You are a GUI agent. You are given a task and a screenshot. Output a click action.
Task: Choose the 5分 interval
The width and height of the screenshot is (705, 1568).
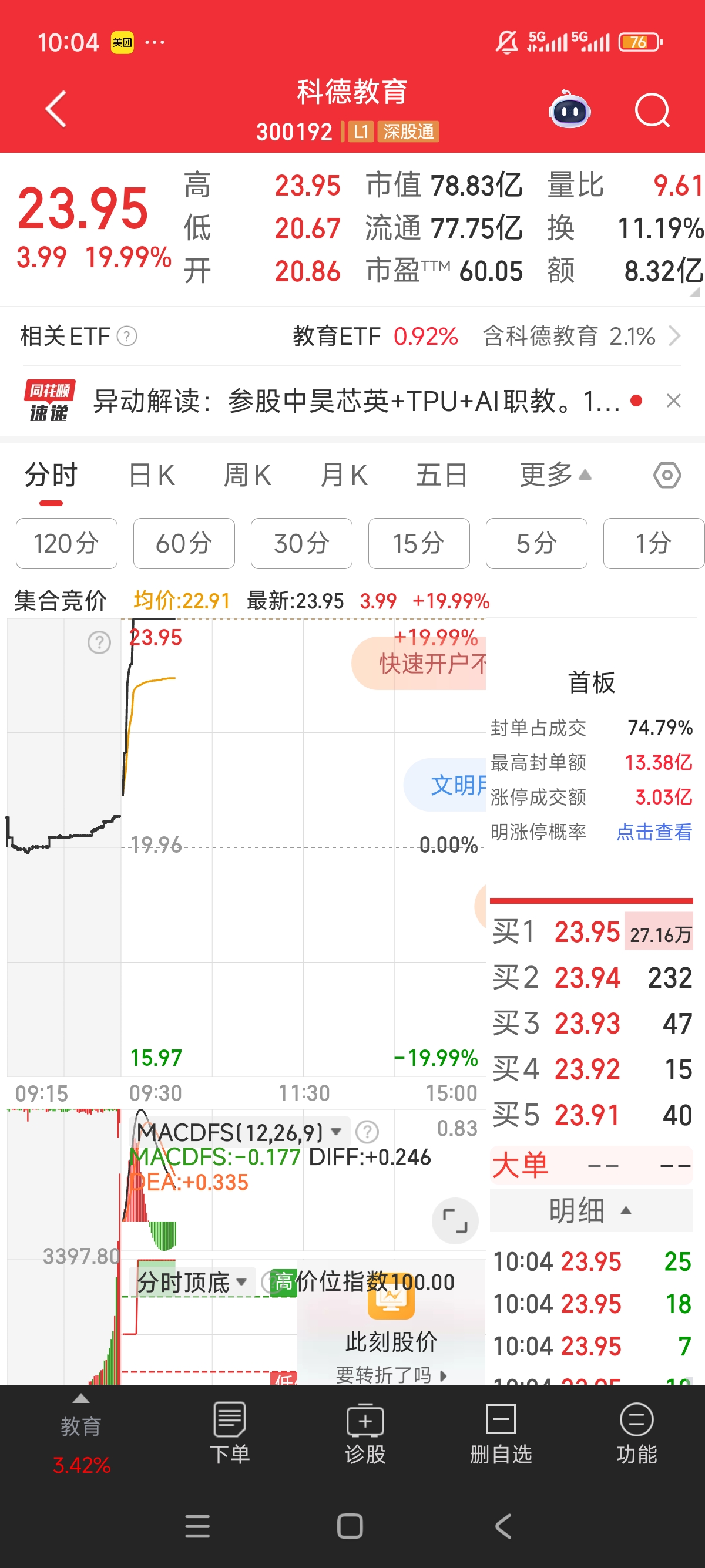(x=536, y=544)
